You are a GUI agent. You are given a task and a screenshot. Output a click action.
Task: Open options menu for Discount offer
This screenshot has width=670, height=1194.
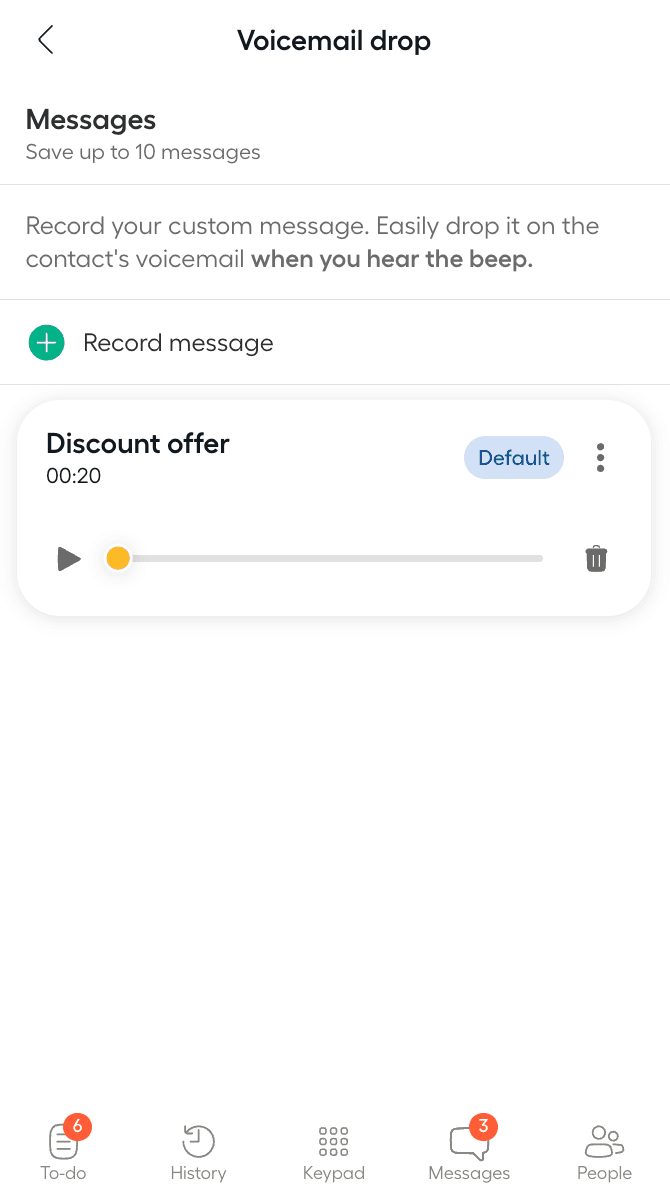[600, 458]
